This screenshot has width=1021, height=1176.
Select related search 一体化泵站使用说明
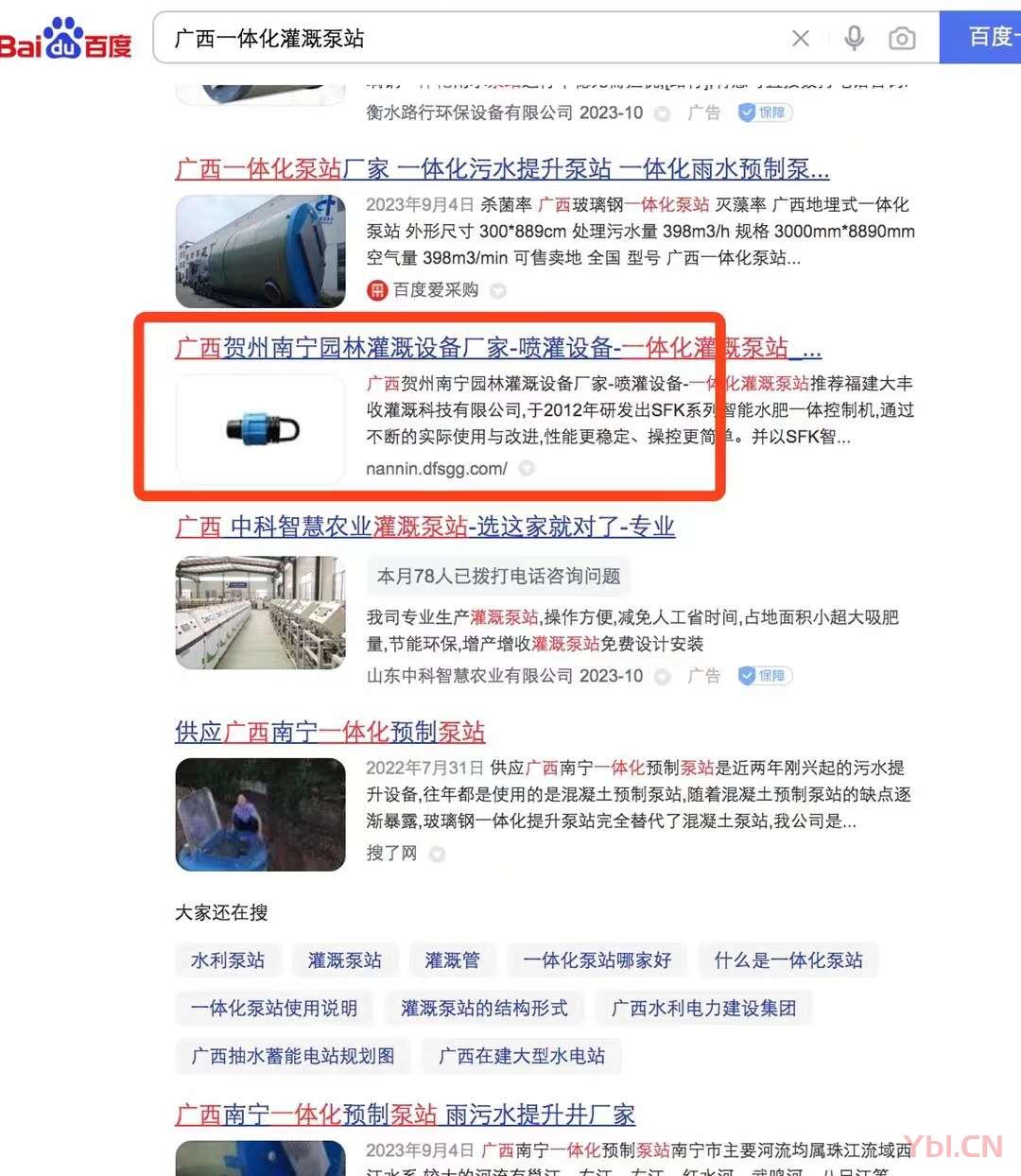[x=274, y=1009]
